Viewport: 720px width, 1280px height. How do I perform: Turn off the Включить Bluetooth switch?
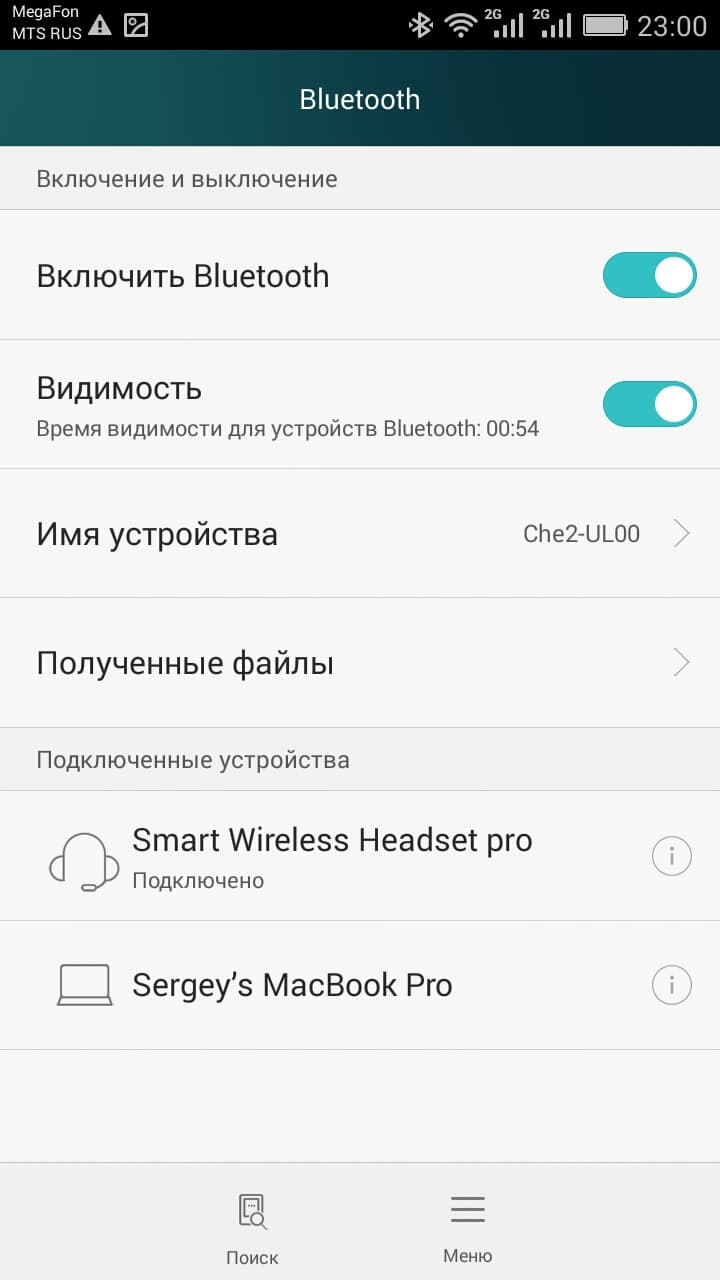pyautogui.click(x=649, y=275)
